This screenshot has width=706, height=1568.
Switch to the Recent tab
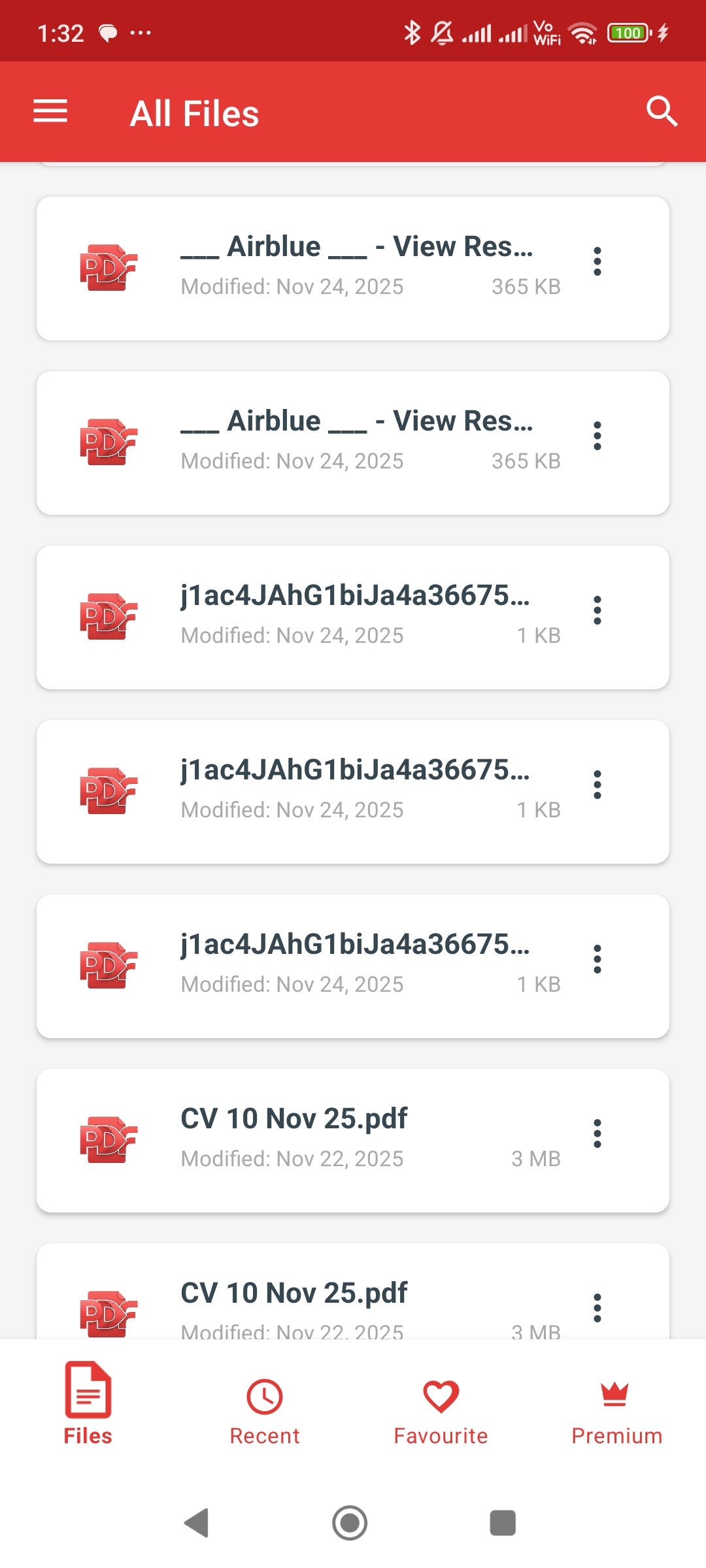click(265, 1418)
